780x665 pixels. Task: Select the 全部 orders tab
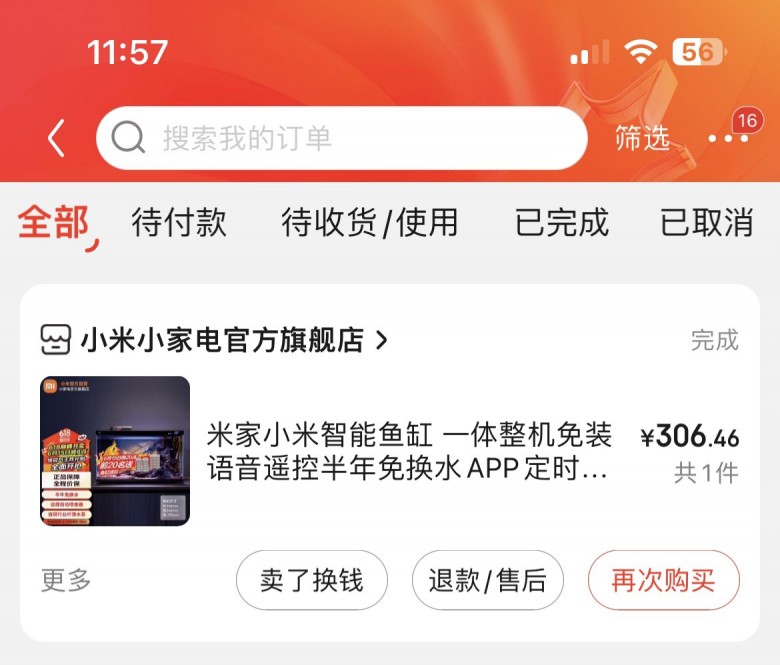pos(52,222)
